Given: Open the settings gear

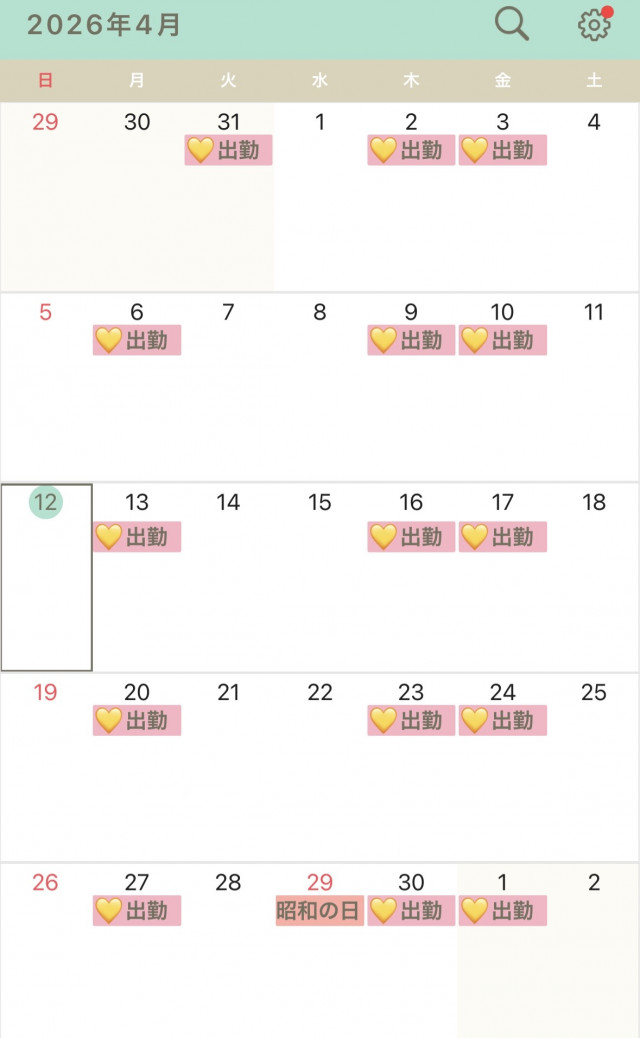Looking at the screenshot, I should tap(594, 25).
